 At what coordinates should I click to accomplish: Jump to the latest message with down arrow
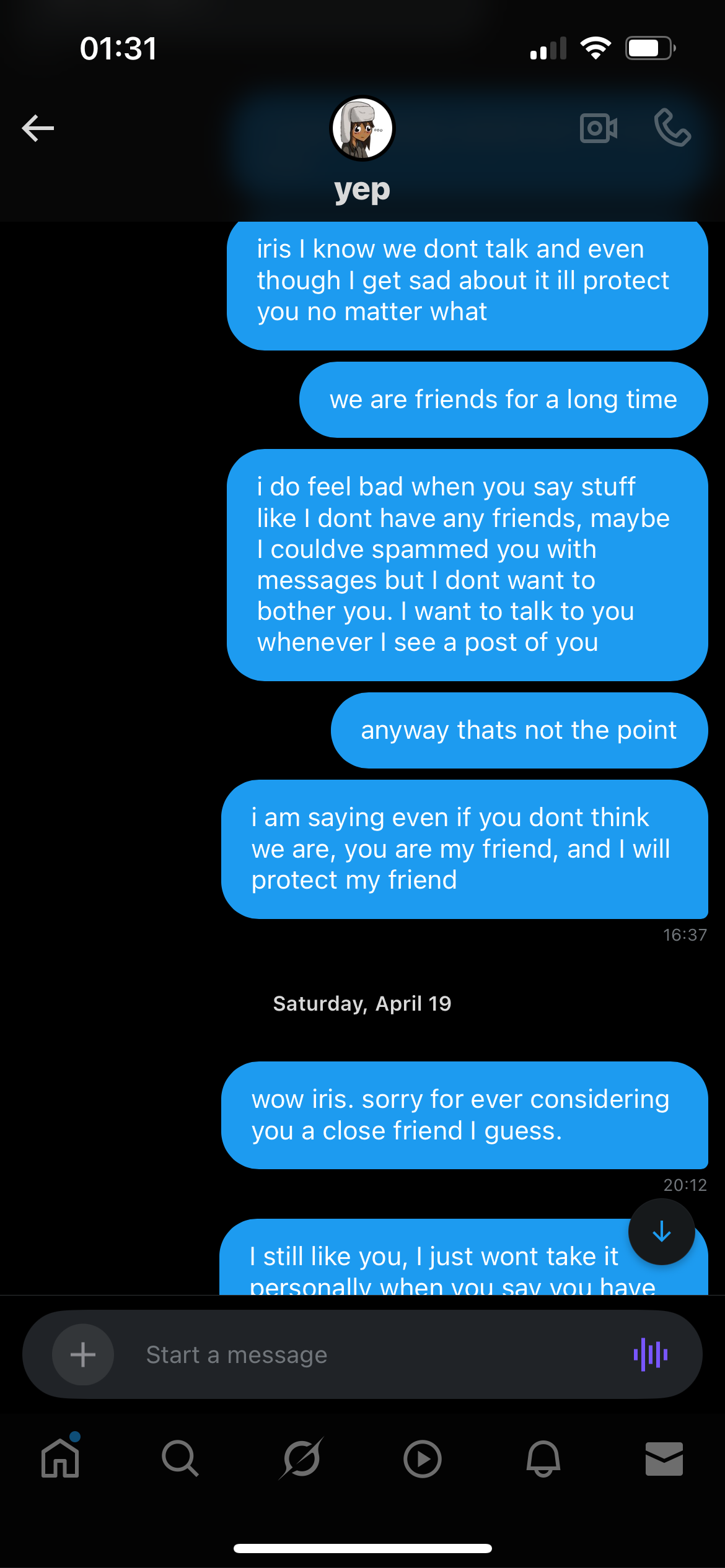pyautogui.click(x=661, y=1231)
